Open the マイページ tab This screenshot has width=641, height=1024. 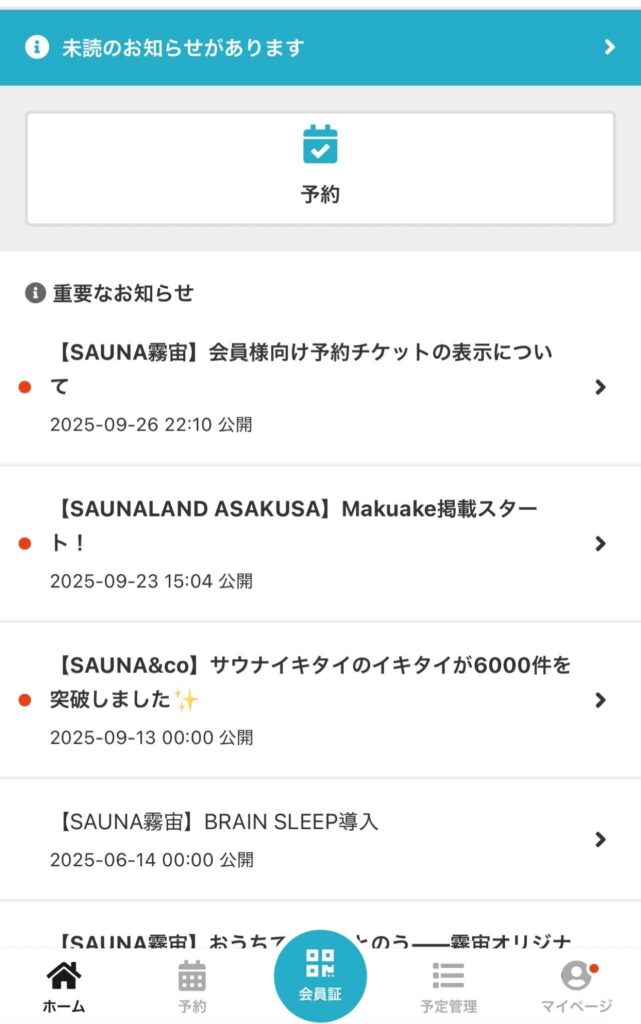pyautogui.click(x=576, y=986)
